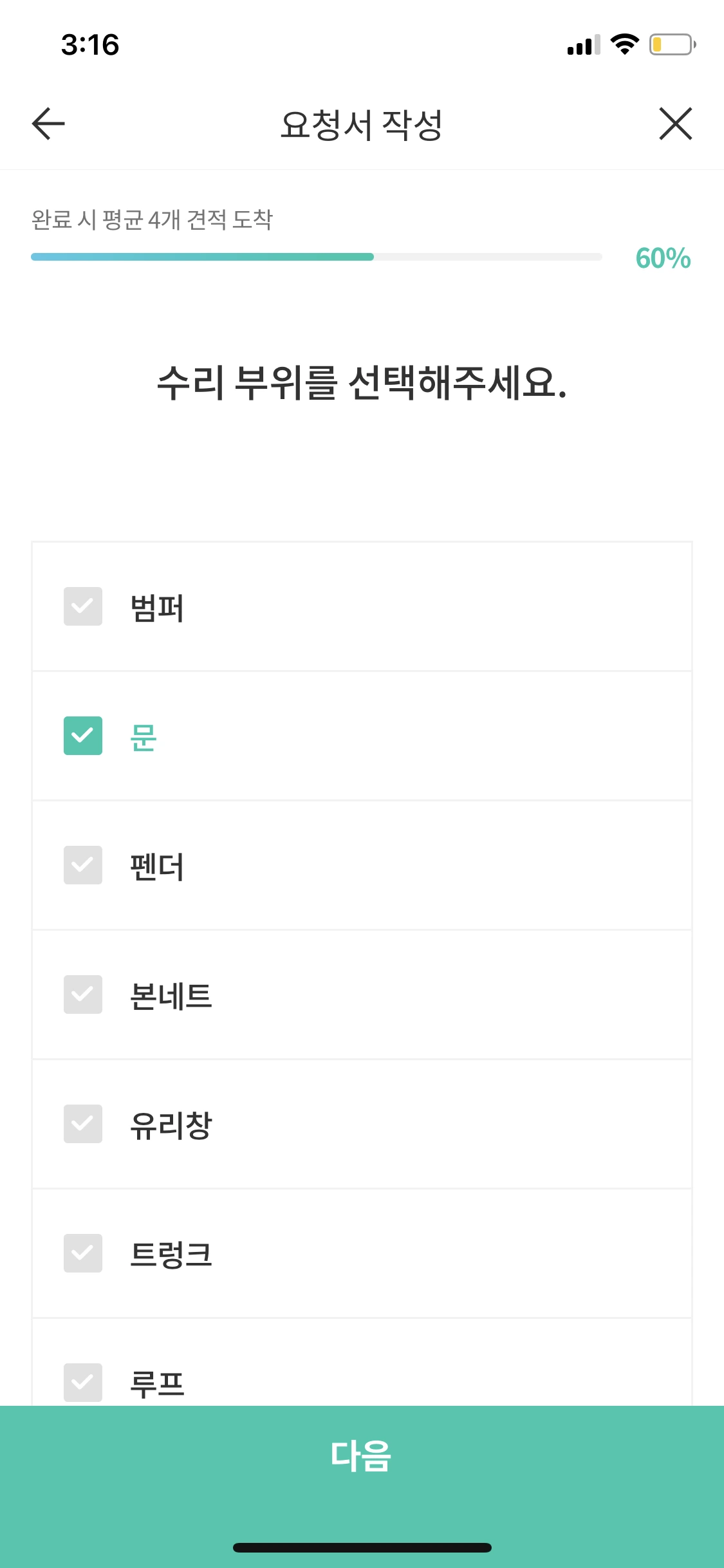The height and width of the screenshot is (1568, 724).
Task: Check the 펜더 option
Action: [x=83, y=865]
